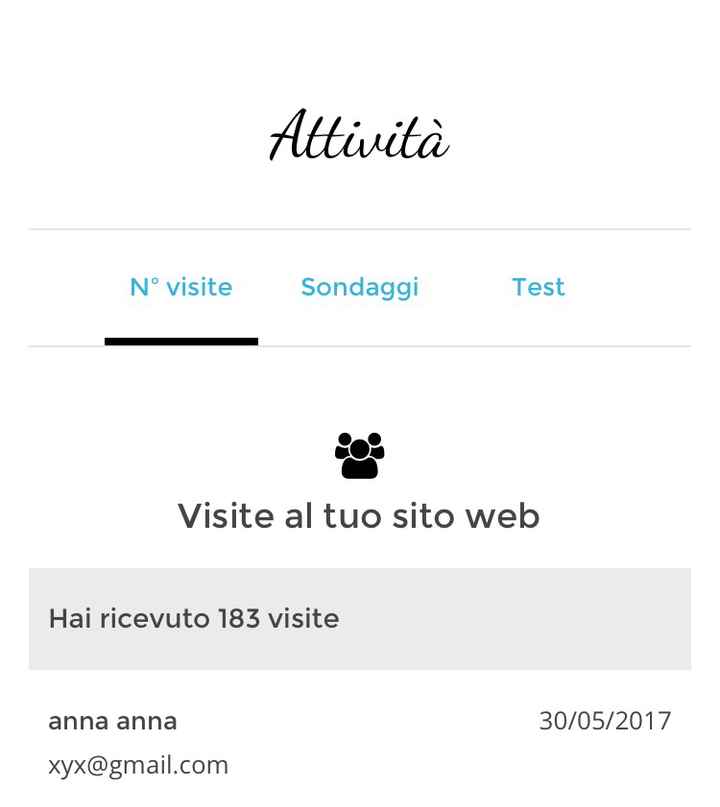Click the heading Visite al tuo sito web

(360, 516)
